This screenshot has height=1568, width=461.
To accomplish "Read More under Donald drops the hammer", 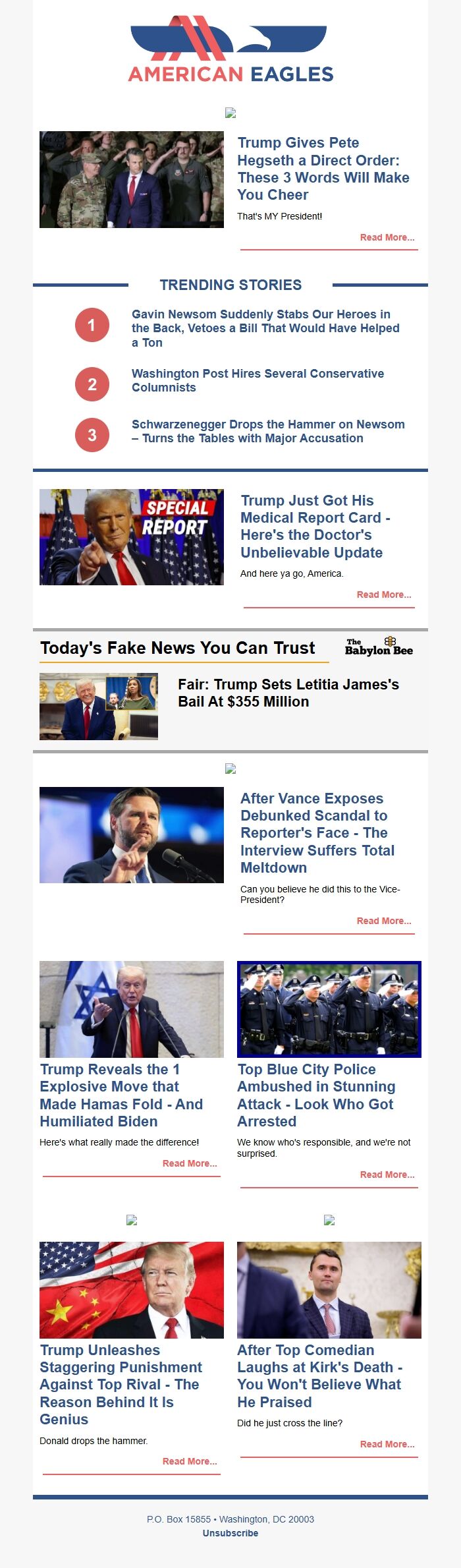I will pos(190,1461).
